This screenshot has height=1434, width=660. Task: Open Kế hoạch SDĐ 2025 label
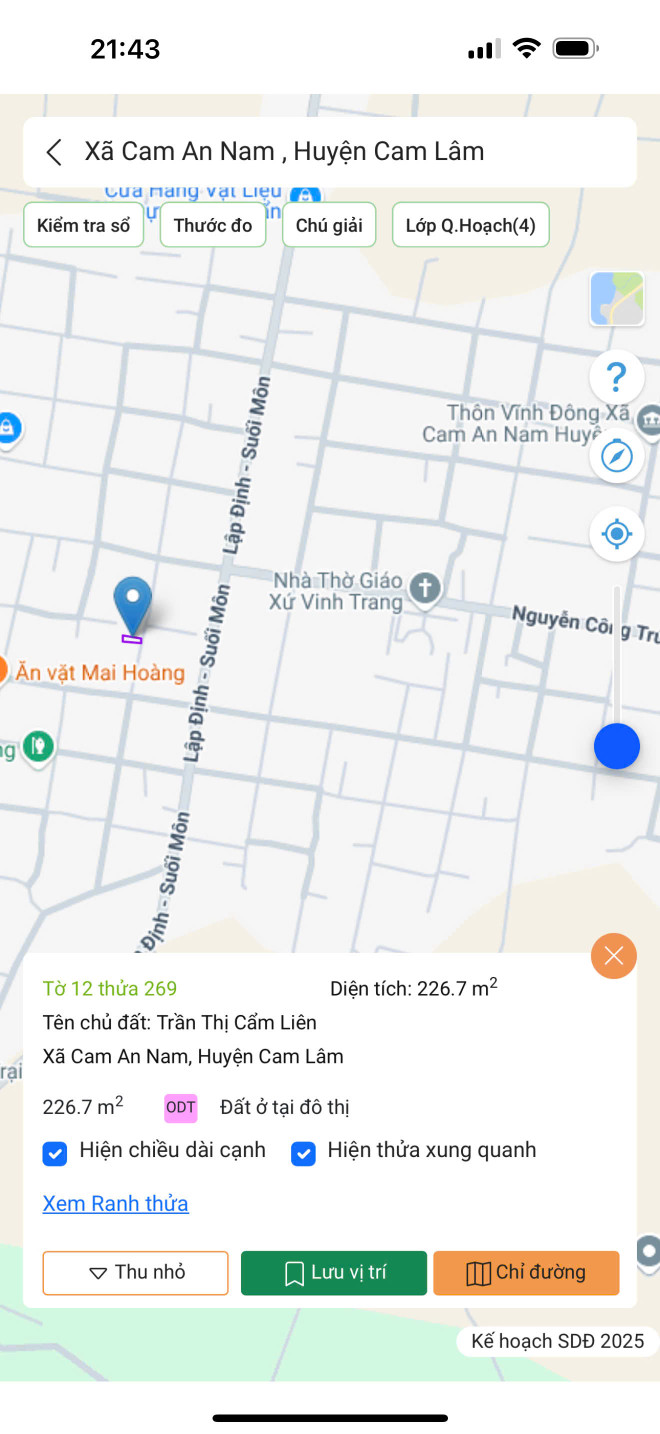(558, 1341)
